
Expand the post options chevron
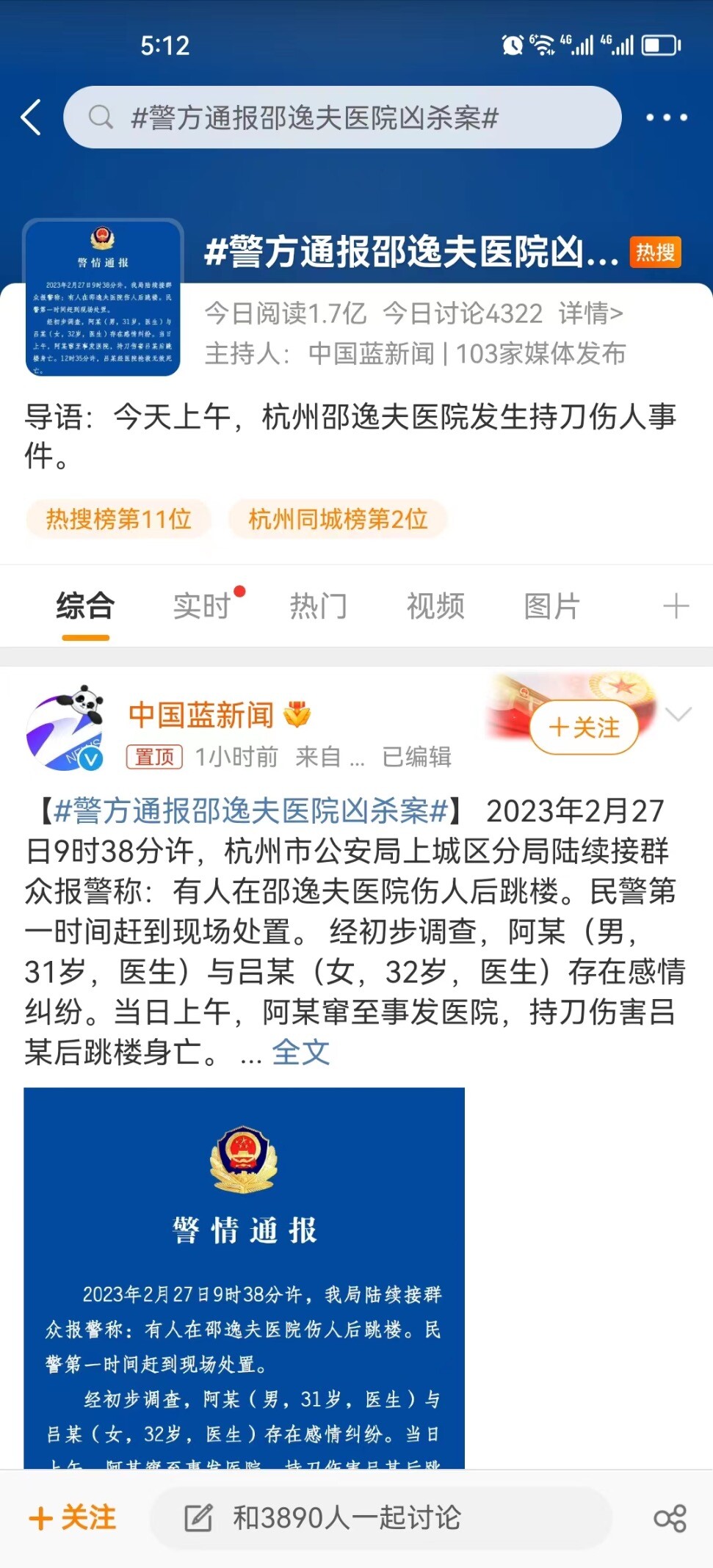pyautogui.click(x=678, y=714)
